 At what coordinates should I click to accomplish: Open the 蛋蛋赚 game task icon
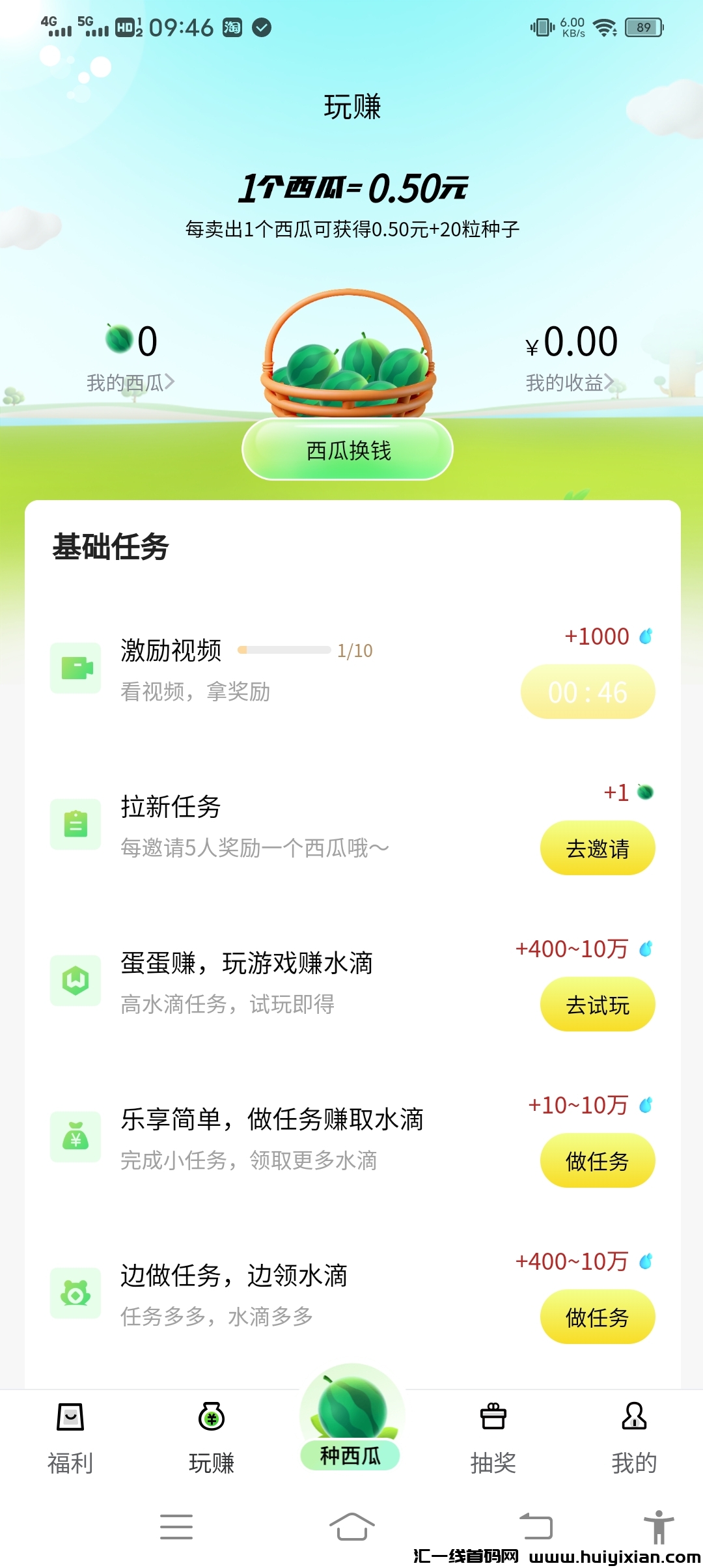(x=76, y=981)
